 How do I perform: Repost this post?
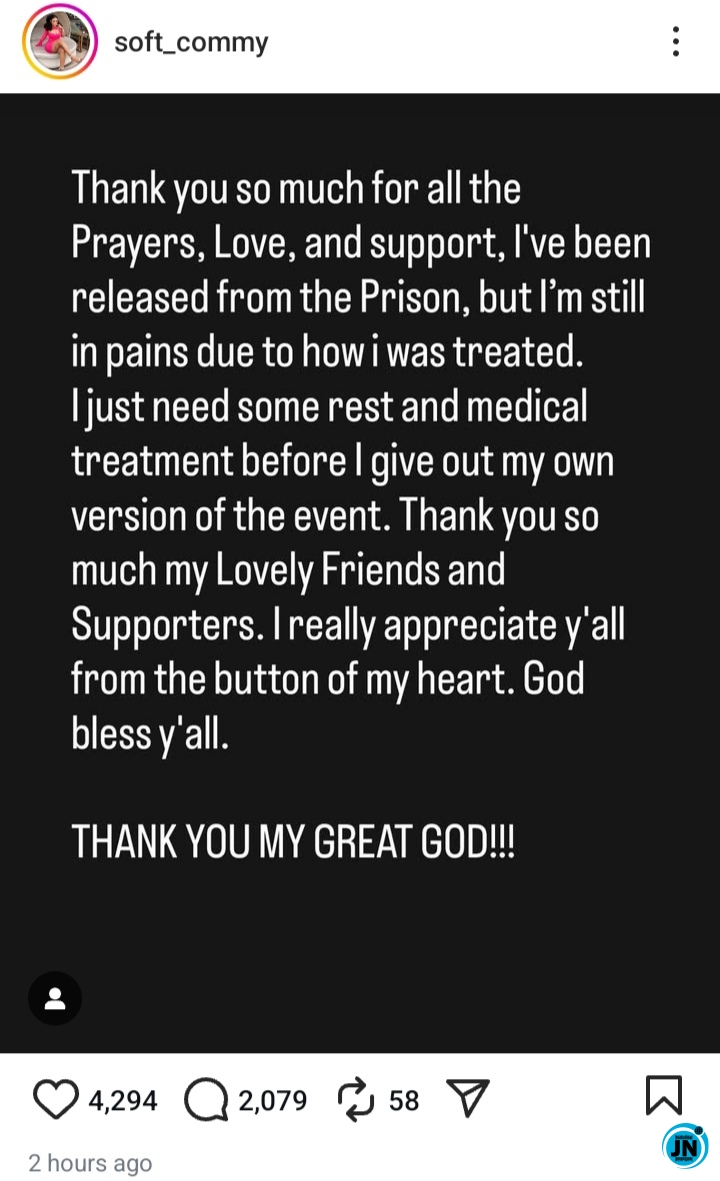(355, 1100)
